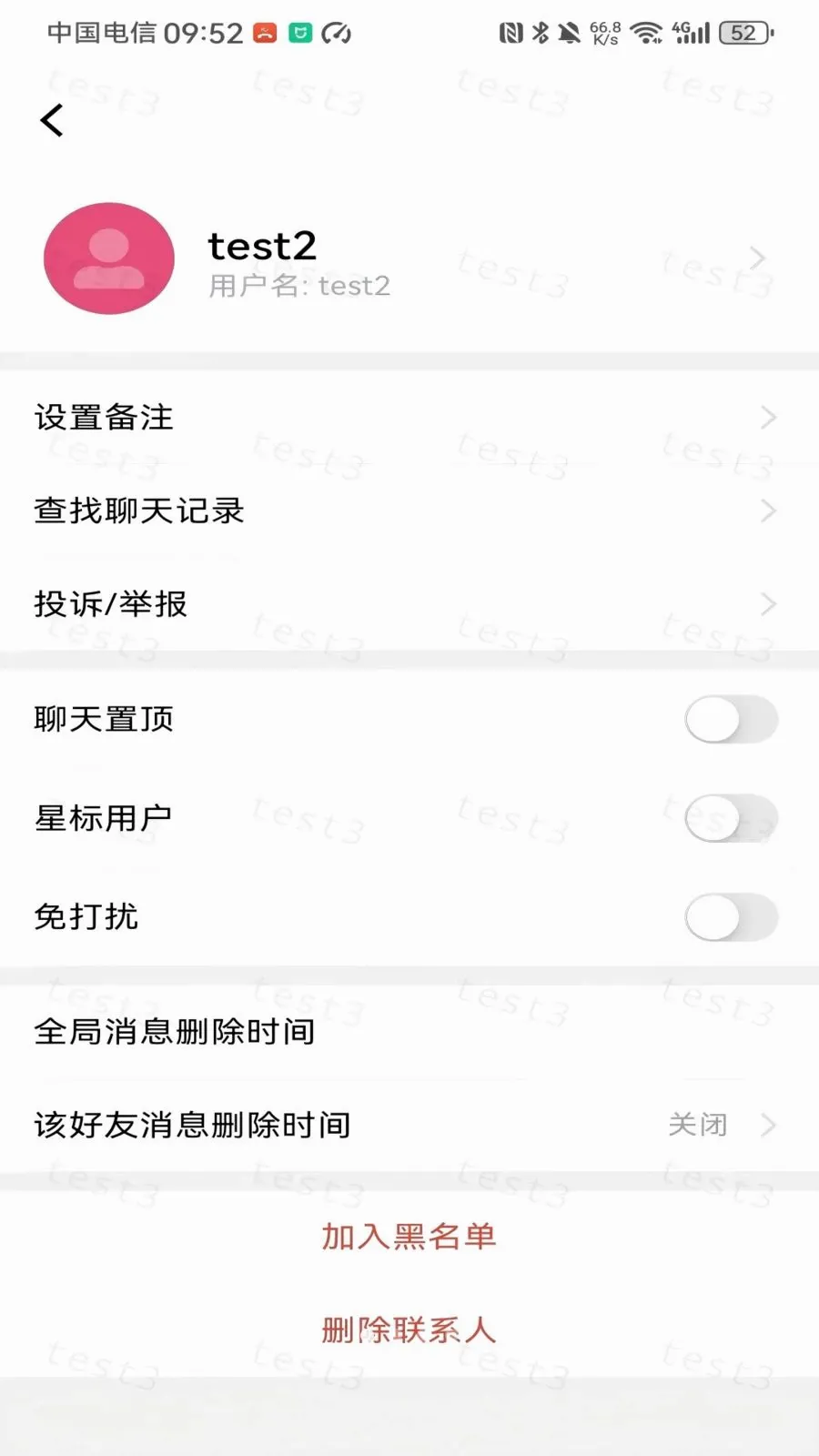Open 设置备注 to set a remark
Viewport: 819px width, 1456px height.
(x=409, y=418)
